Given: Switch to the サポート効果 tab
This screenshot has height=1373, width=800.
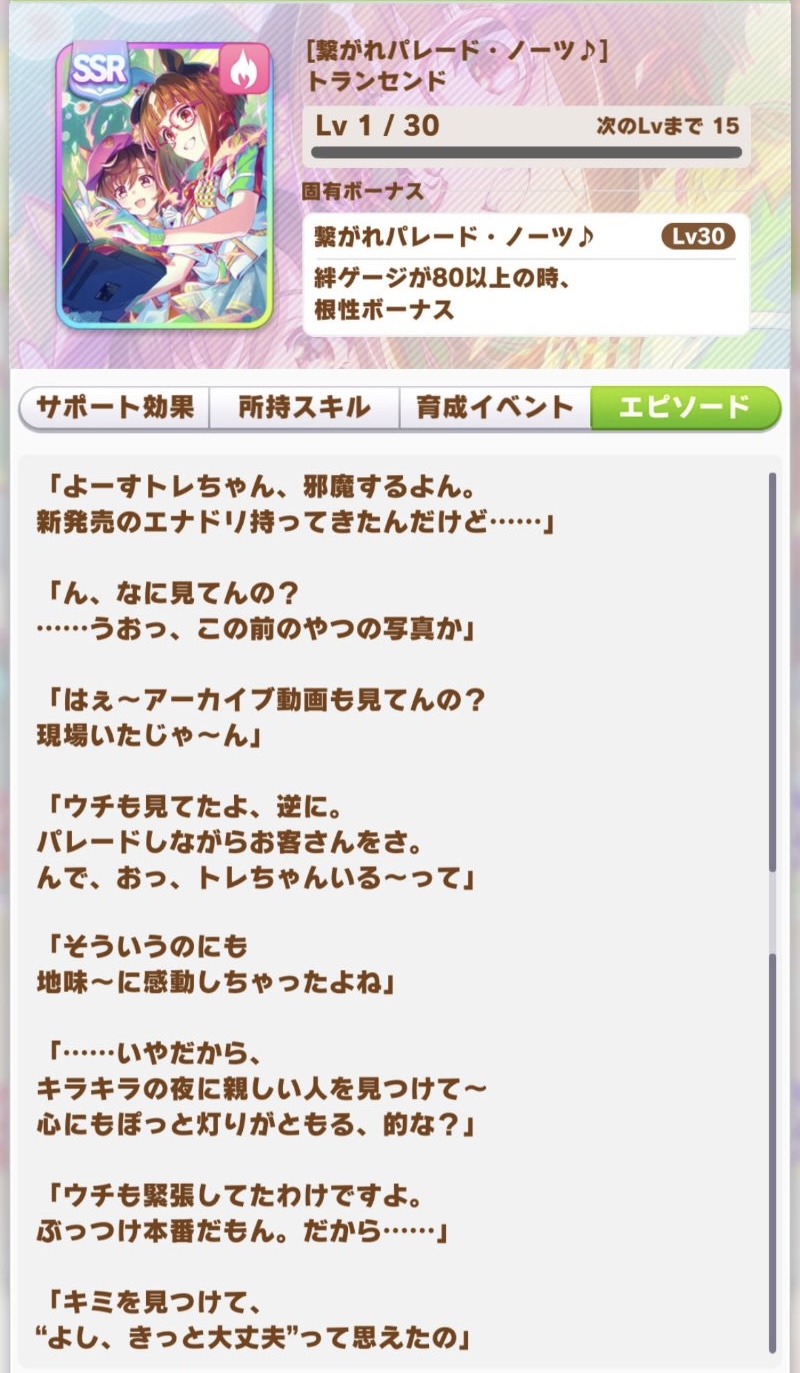Looking at the screenshot, I should 114,408.
